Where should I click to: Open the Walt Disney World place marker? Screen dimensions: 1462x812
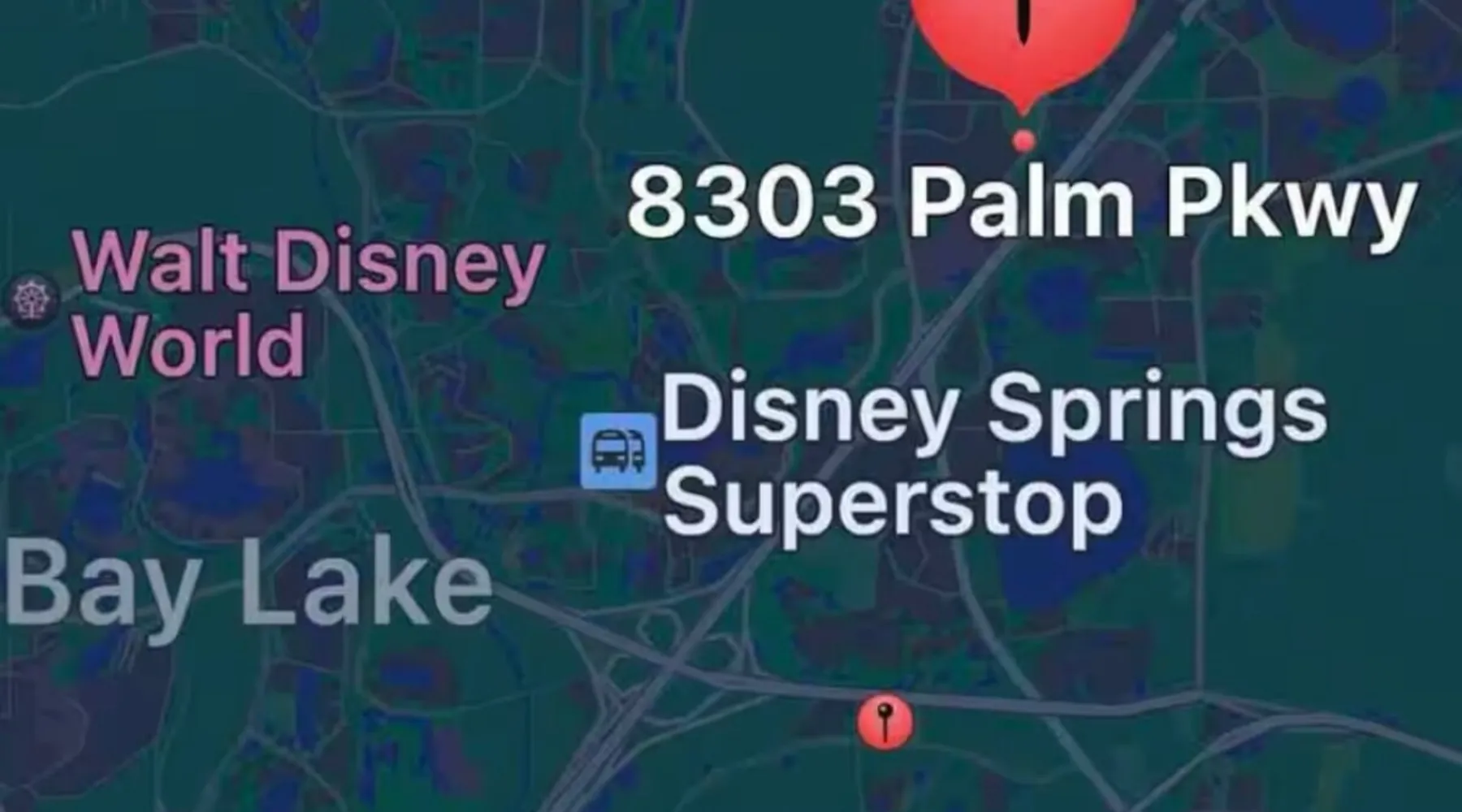[31, 298]
